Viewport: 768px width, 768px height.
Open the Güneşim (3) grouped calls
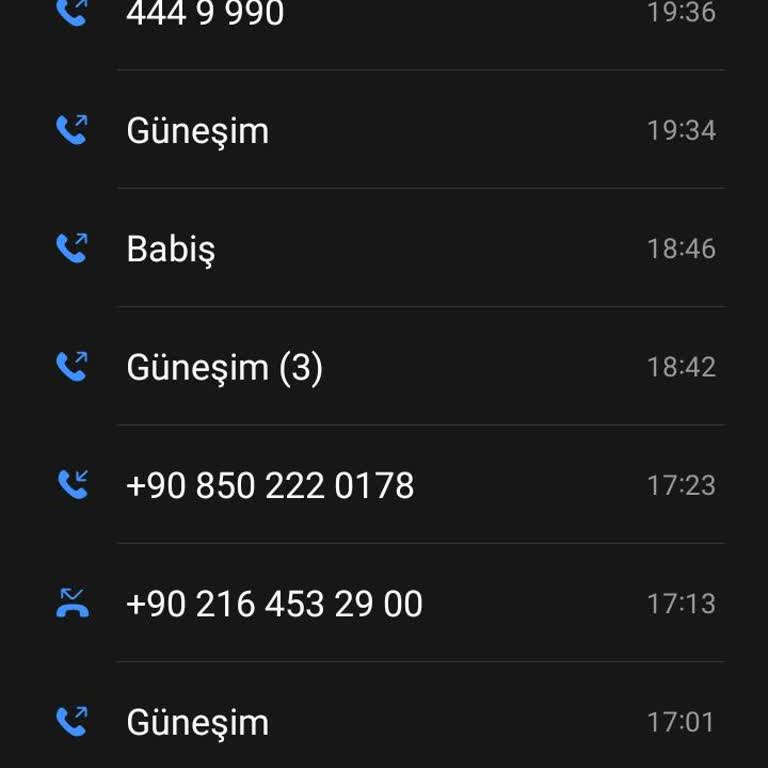pos(225,367)
